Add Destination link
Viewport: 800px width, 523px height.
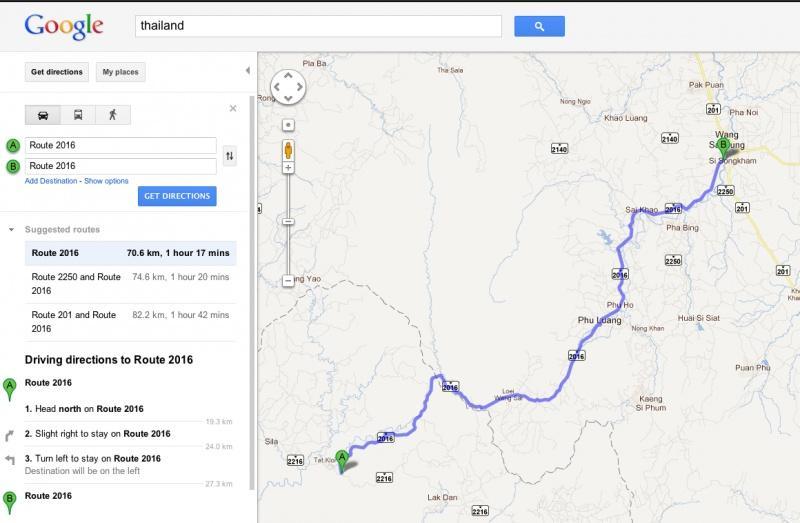[x=51, y=181]
